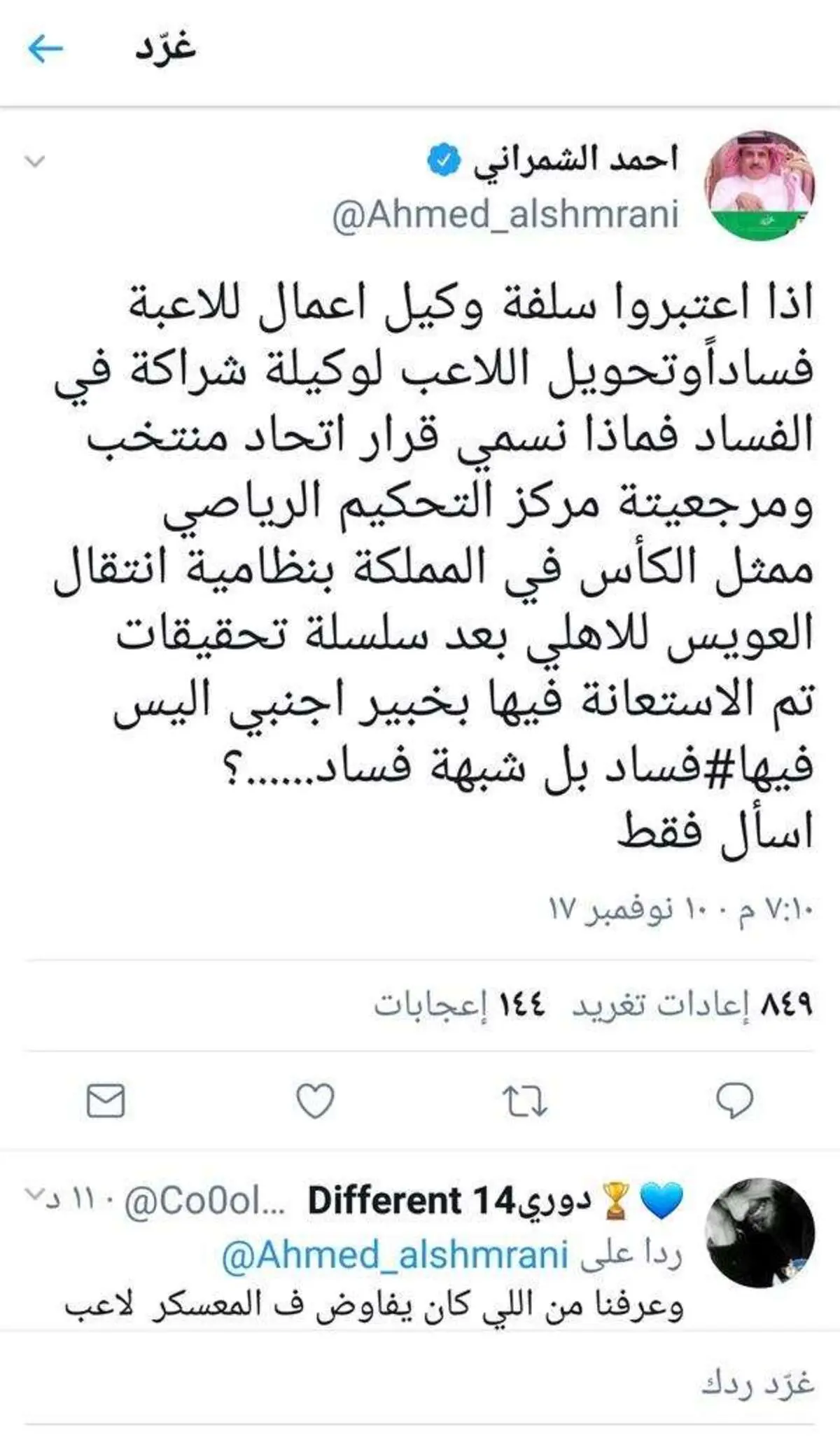Open the Different 14 replier's avatar
This screenshot has height=1436, width=840.
tap(760, 1232)
